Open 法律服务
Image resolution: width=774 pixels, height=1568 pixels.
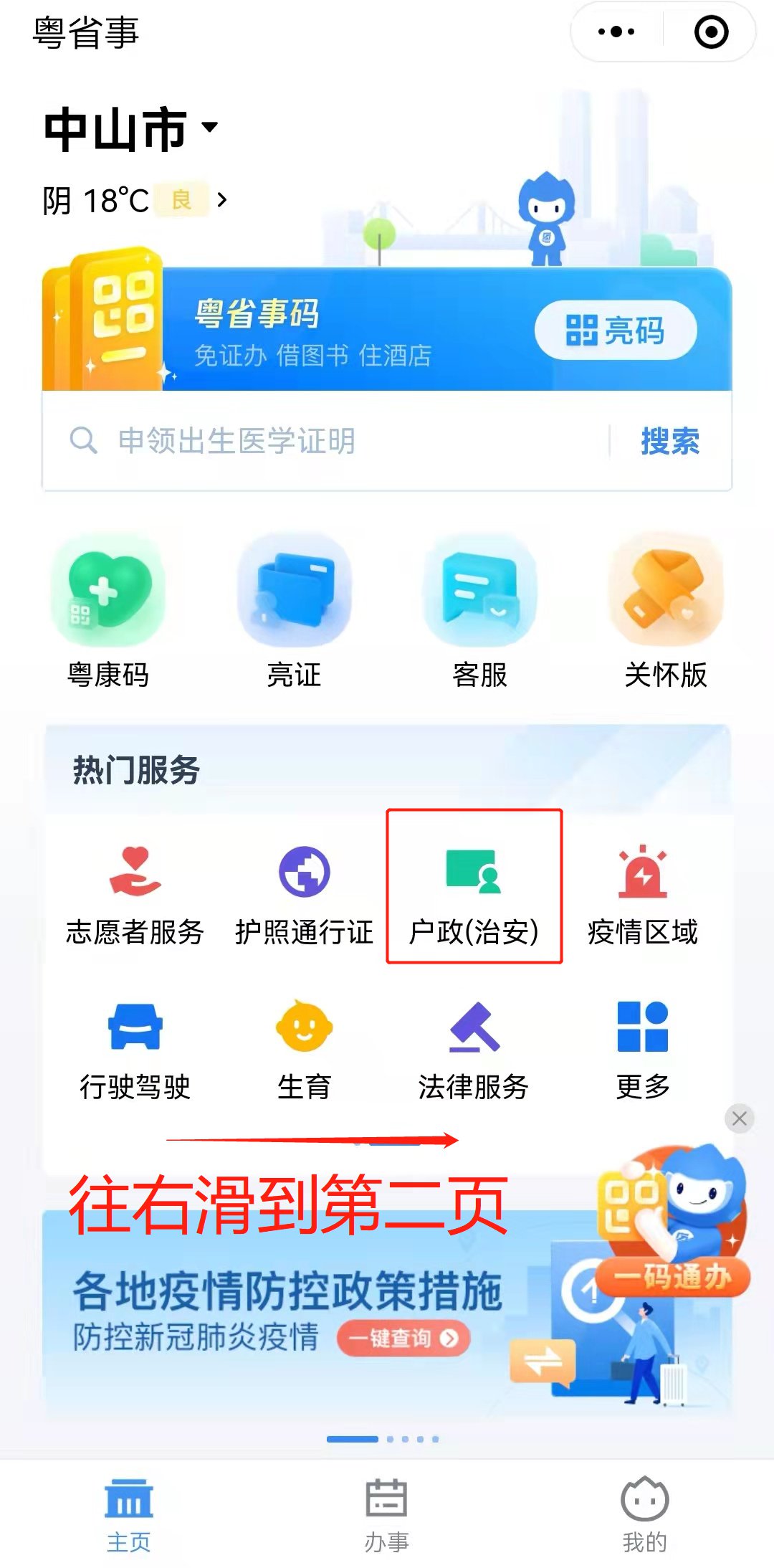coord(474,1050)
